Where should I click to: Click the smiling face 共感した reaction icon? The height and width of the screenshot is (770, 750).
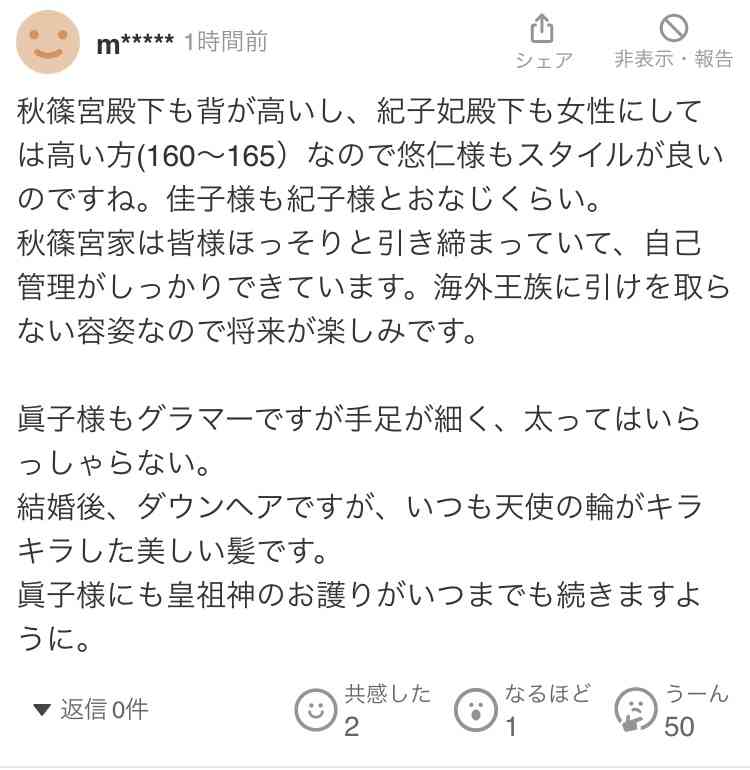pyautogui.click(x=317, y=710)
